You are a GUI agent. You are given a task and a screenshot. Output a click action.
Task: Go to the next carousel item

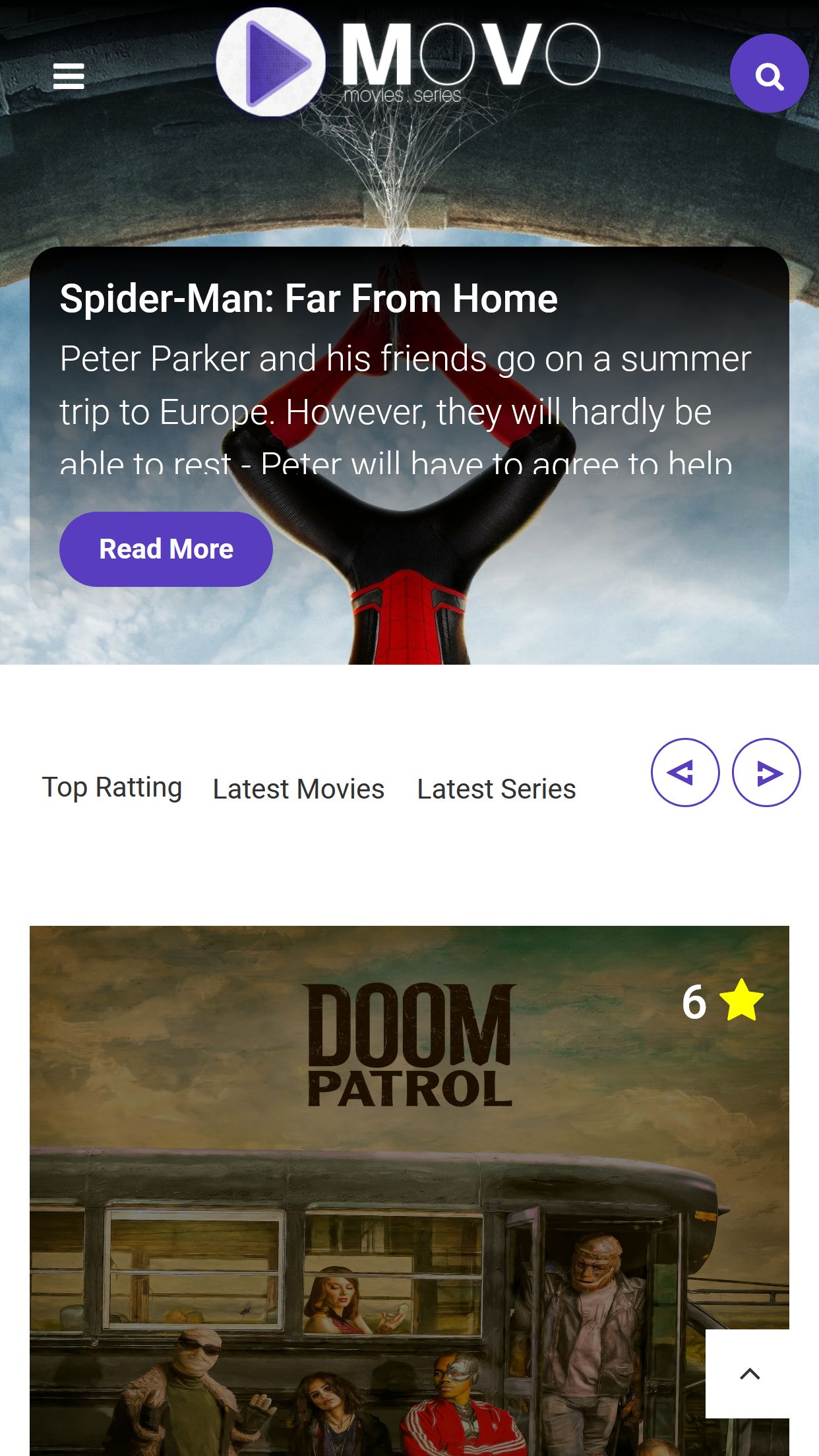(x=766, y=772)
